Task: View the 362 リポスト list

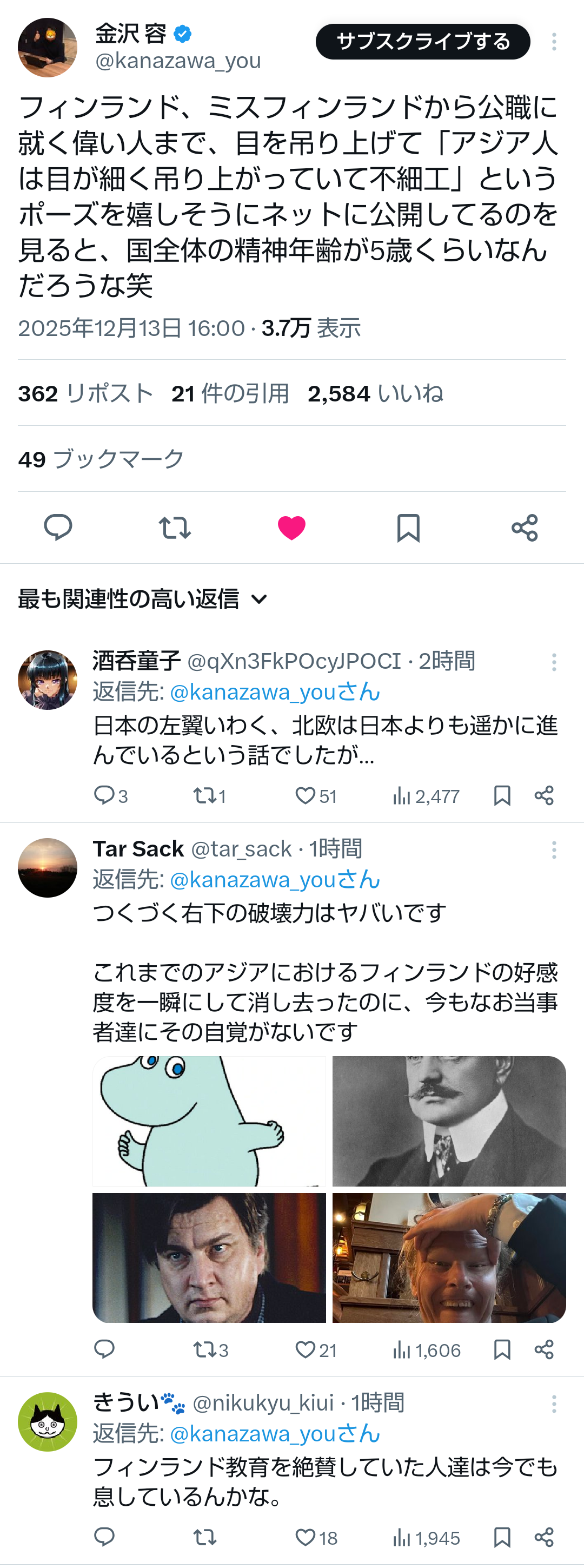Action: coord(85,394)
